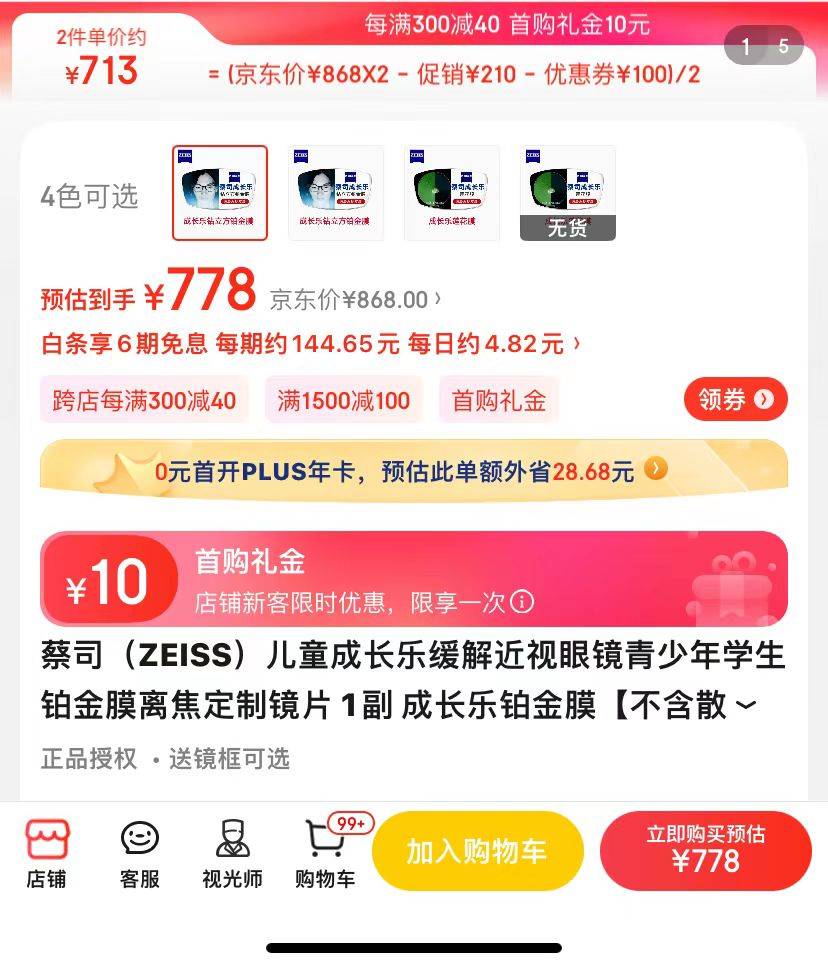The image size is (828, 969).
Task: Go to the 店铺 store page
Action: pyautogui.click(x=47, y=853)
